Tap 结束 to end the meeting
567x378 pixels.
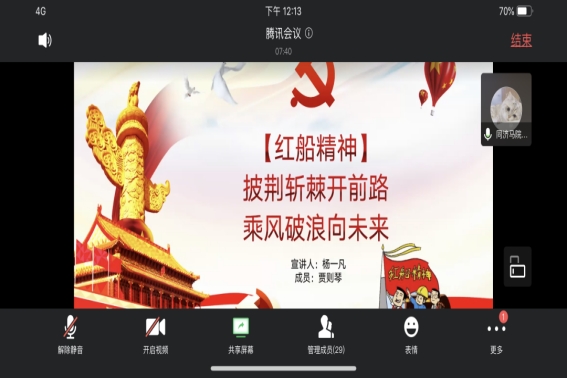[x=521, y=40]
